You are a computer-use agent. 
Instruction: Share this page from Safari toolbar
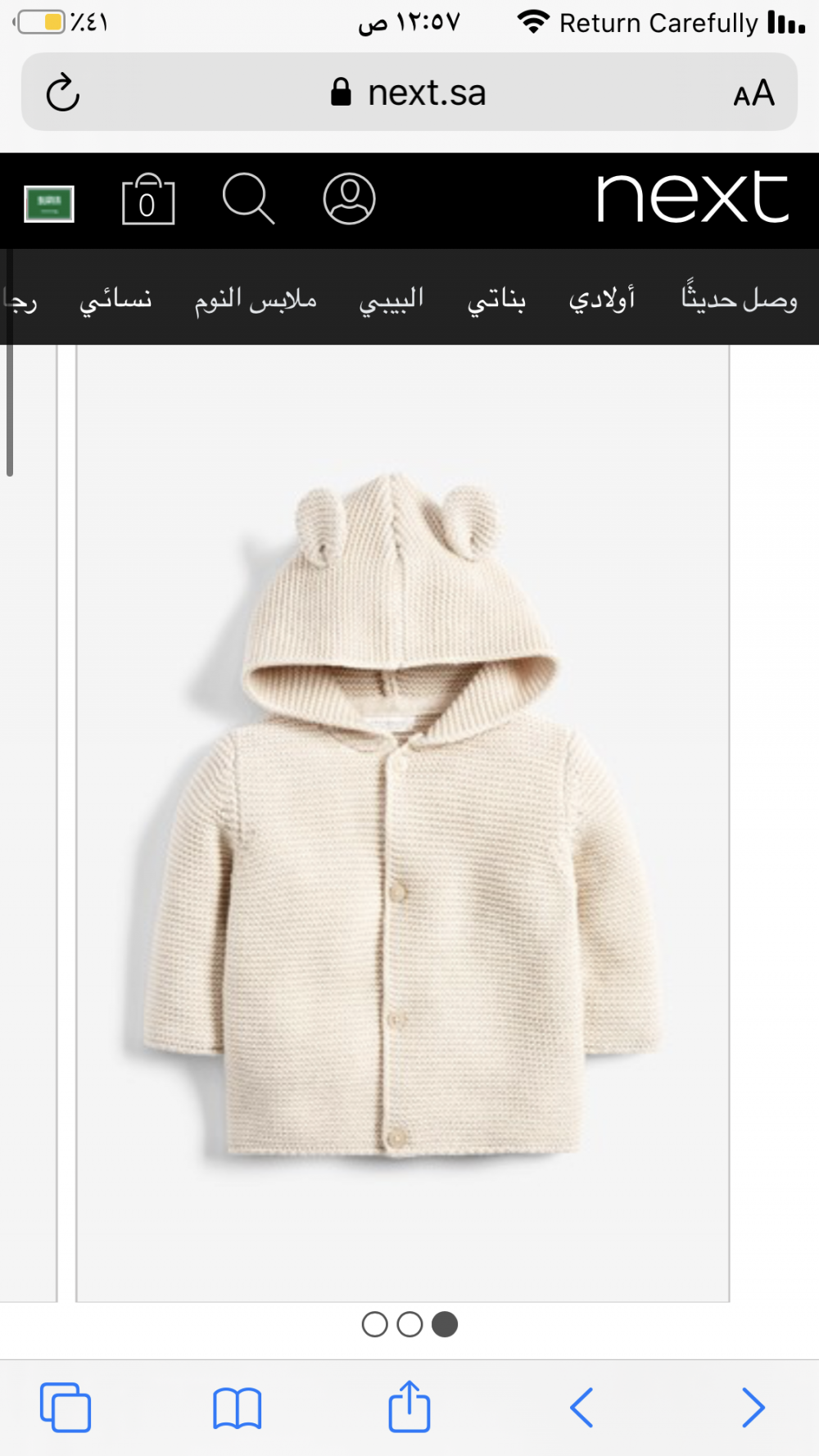409,1405
